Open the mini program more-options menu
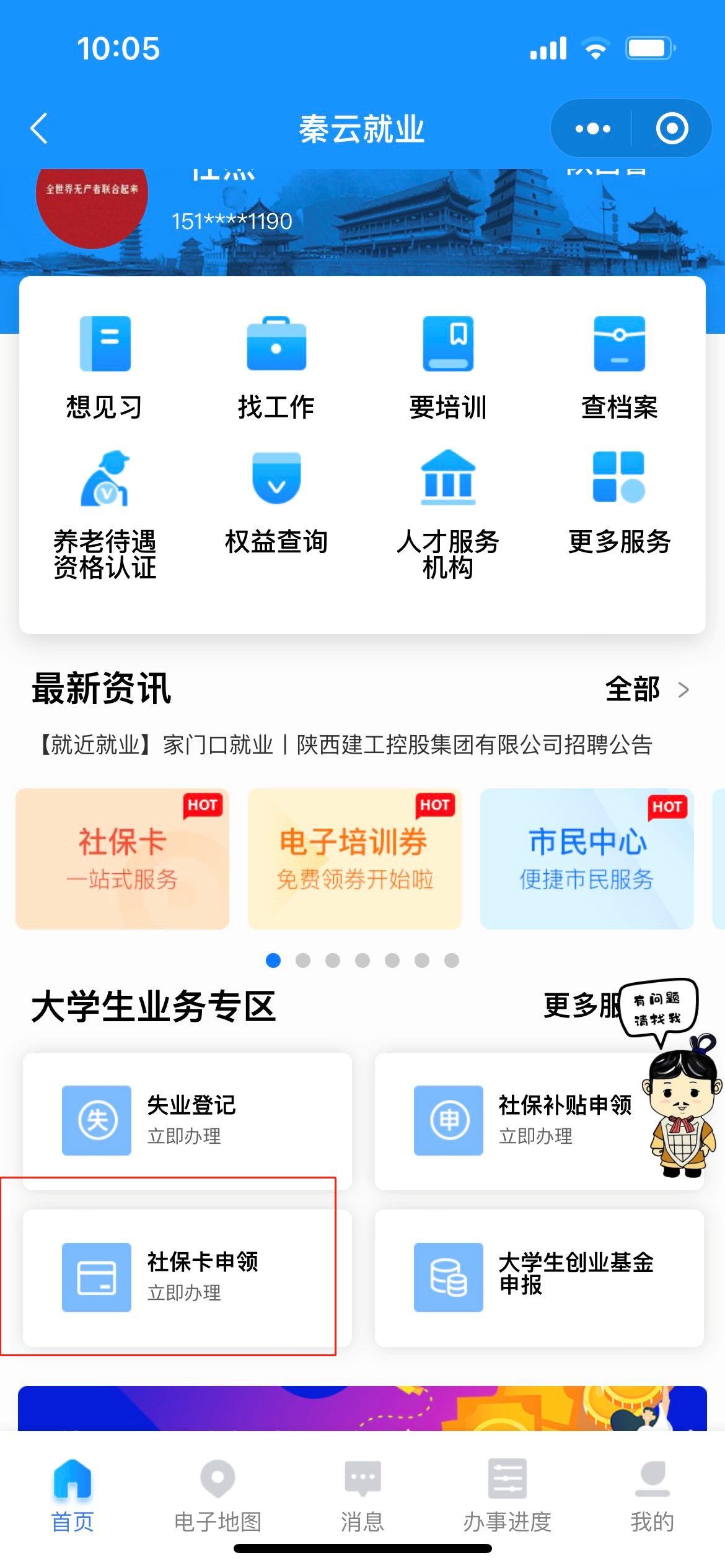The width and height of the screenshot is (725, 1568). point(592,129)
